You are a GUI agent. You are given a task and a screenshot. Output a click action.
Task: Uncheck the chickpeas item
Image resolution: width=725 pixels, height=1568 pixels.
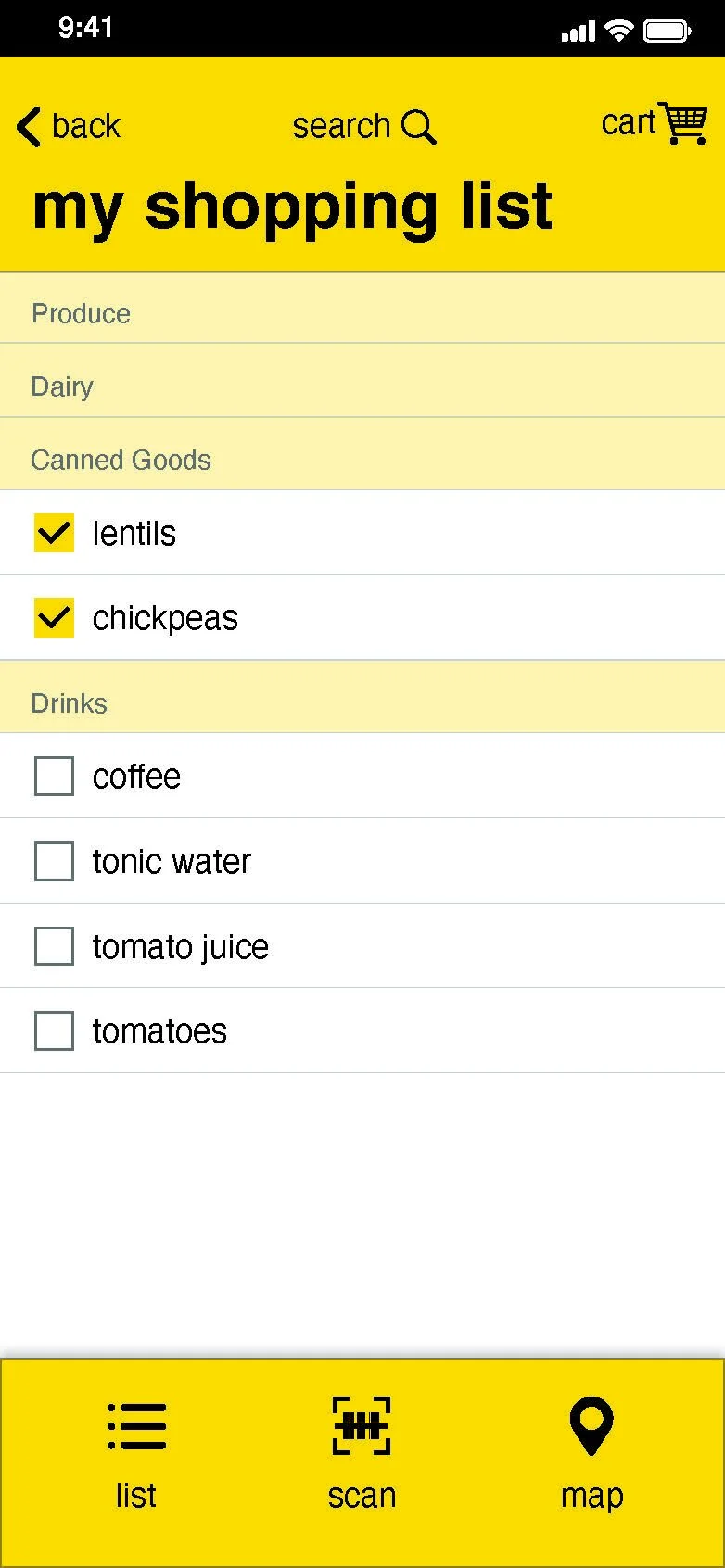[x=54, y=617]
